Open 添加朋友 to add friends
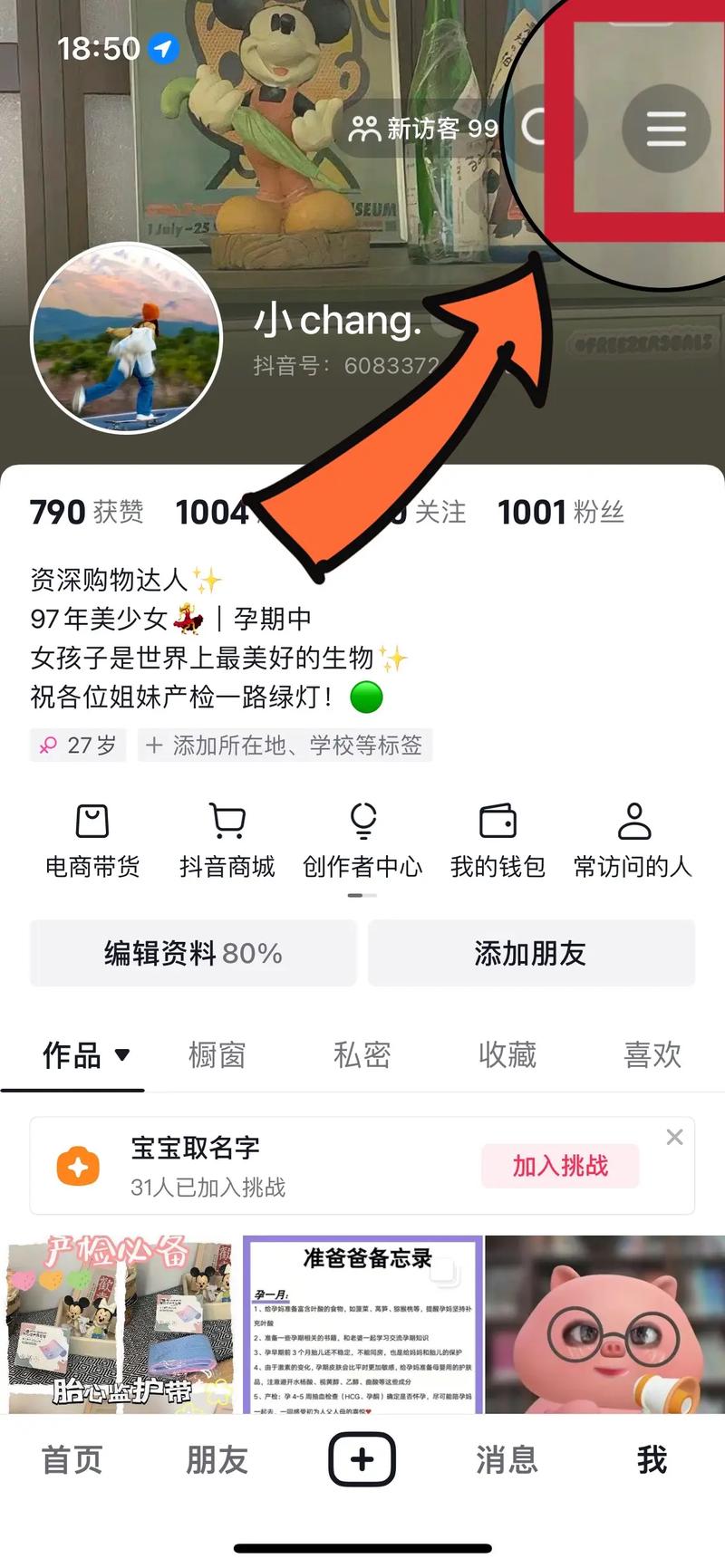725x1568 pixels. (x=532, y=953)
